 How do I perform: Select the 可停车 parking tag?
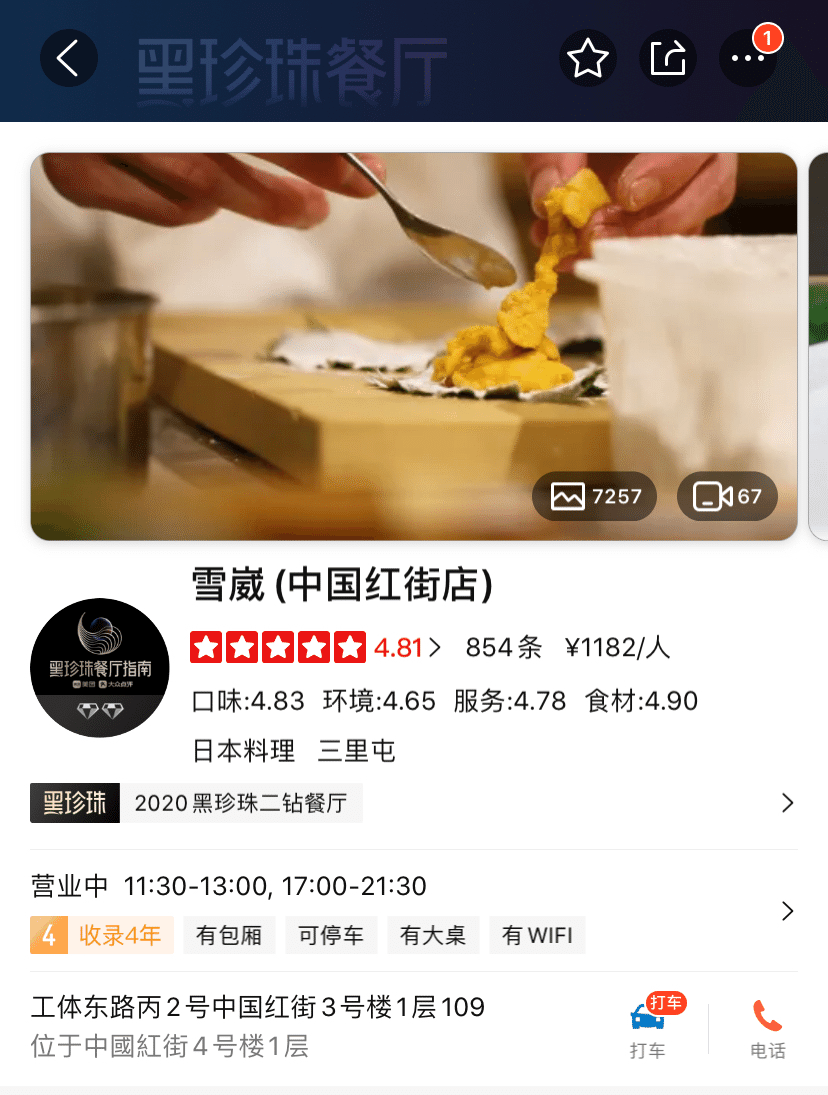pos(331,935)
